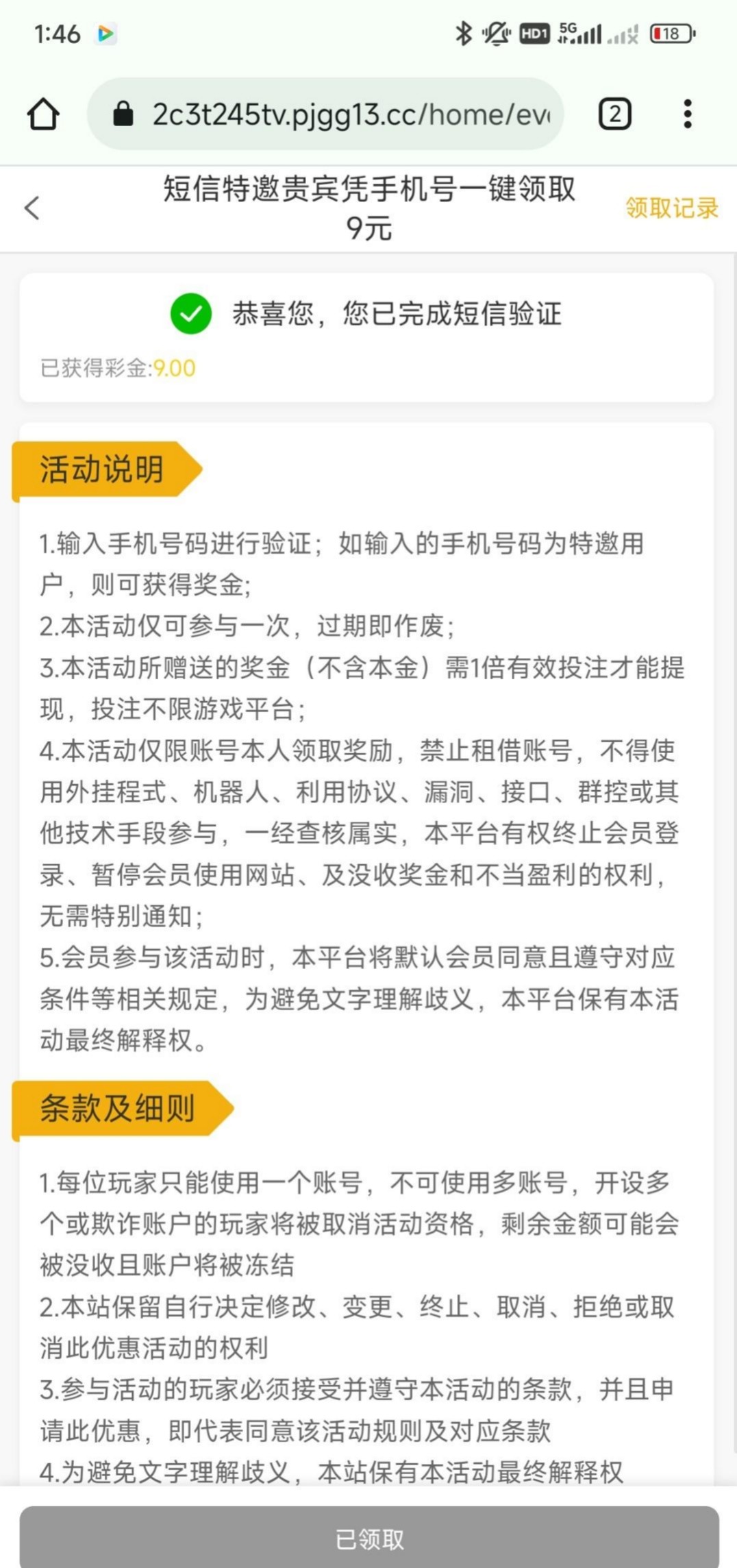Tap the 已领取 button
This screenshot has width=737, height=1568.
point(368,1539)
